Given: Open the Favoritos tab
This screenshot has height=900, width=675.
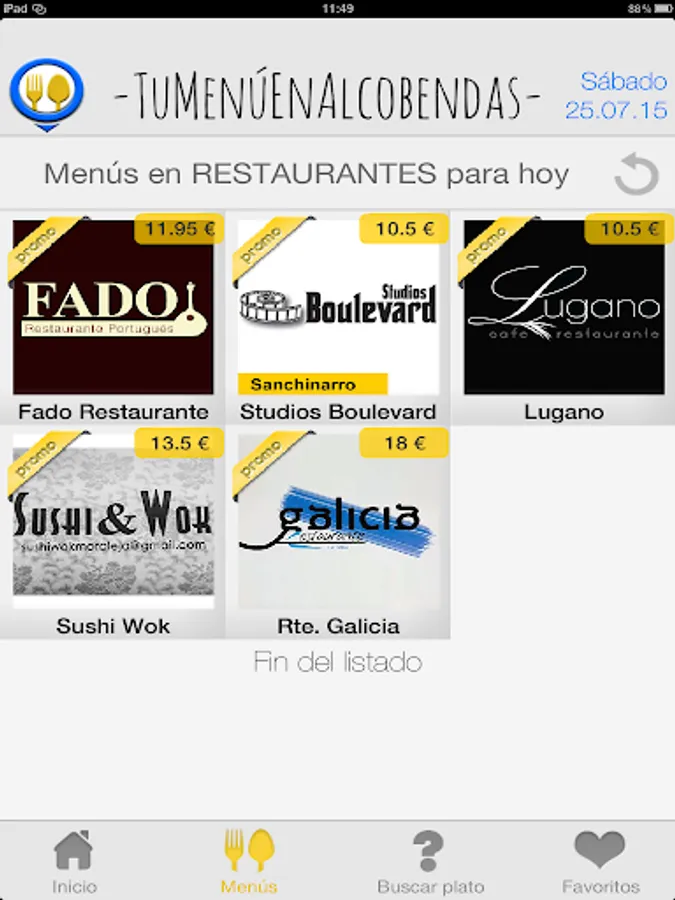Looking at the screenshot, I should pos(600,861).
